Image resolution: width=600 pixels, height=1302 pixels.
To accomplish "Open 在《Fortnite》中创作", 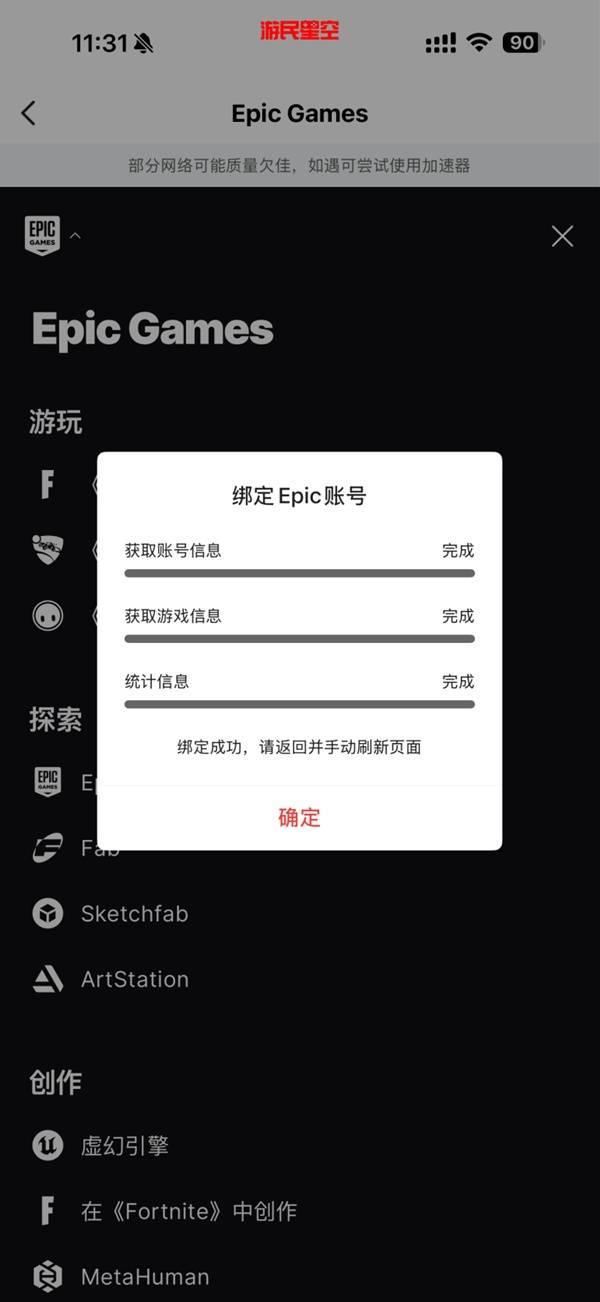I will point(188,1211).
